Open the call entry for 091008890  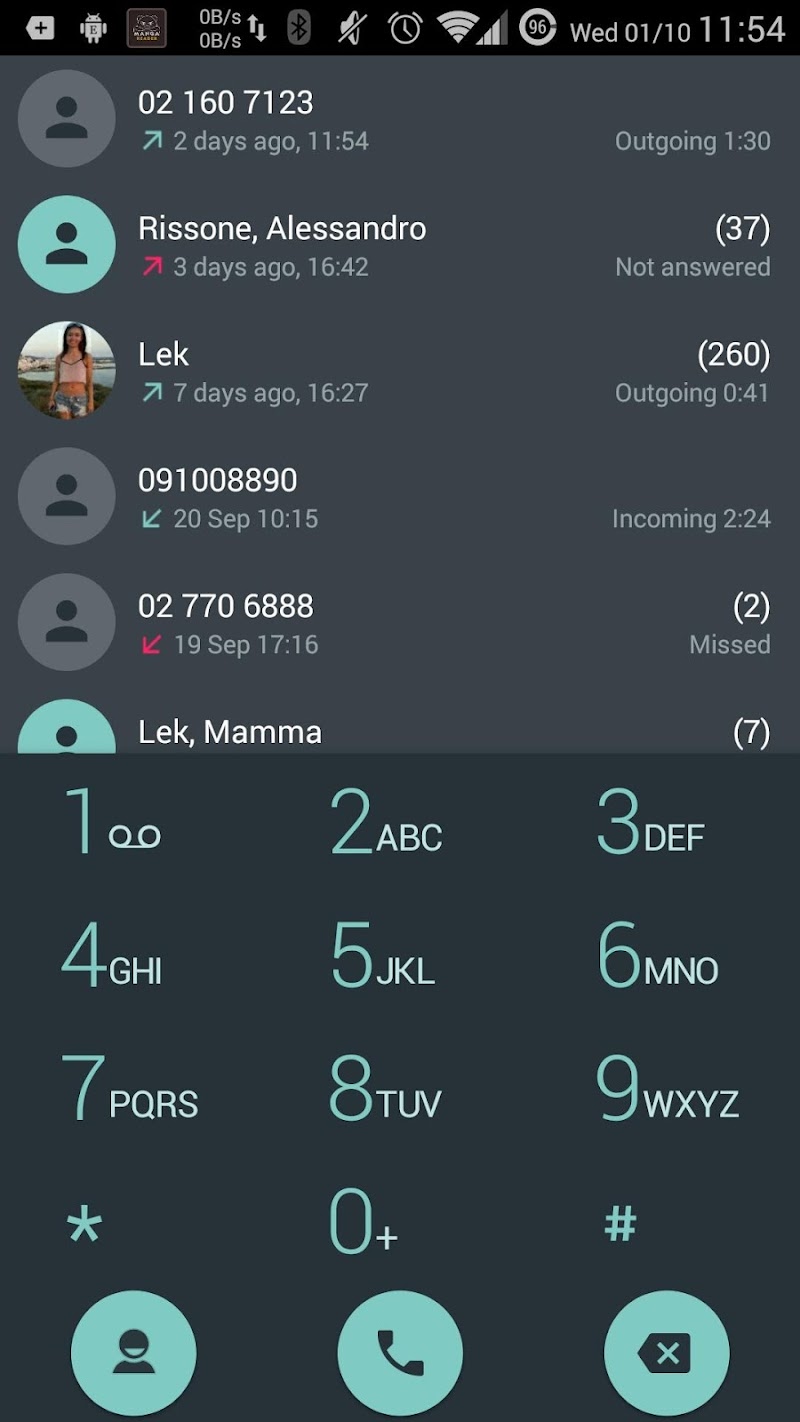pos(400,497)
